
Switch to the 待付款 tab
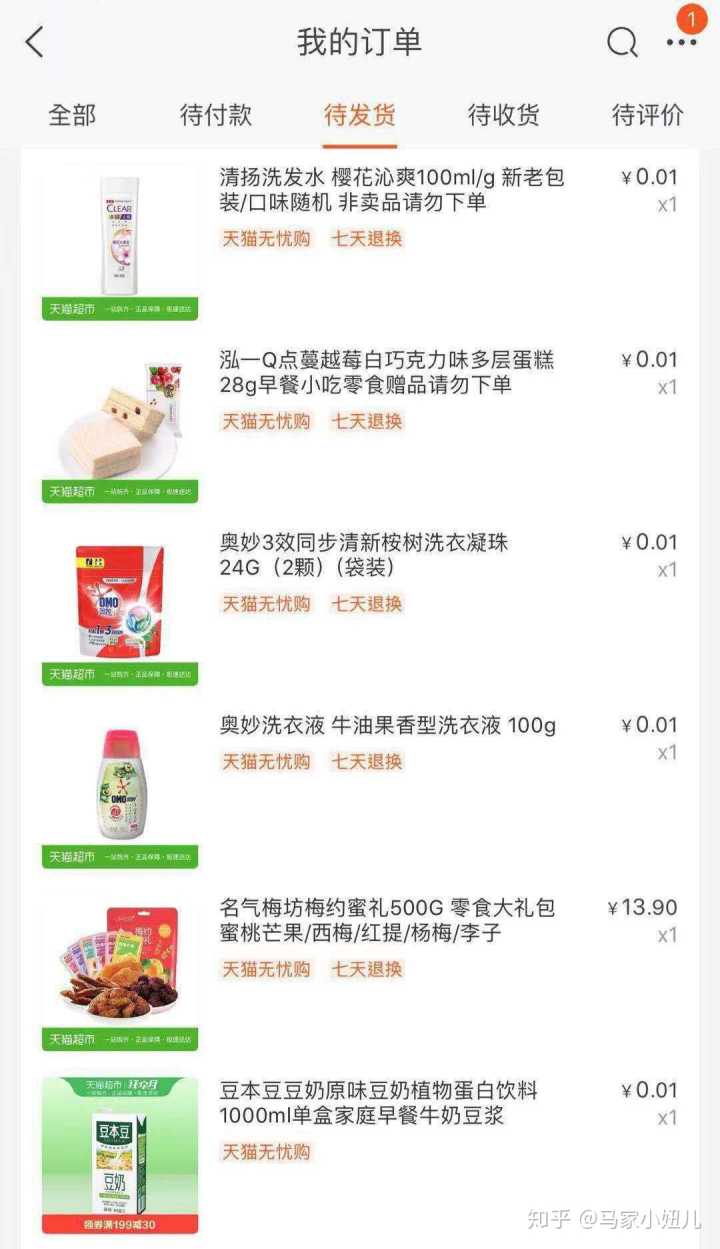coord(215,115)
